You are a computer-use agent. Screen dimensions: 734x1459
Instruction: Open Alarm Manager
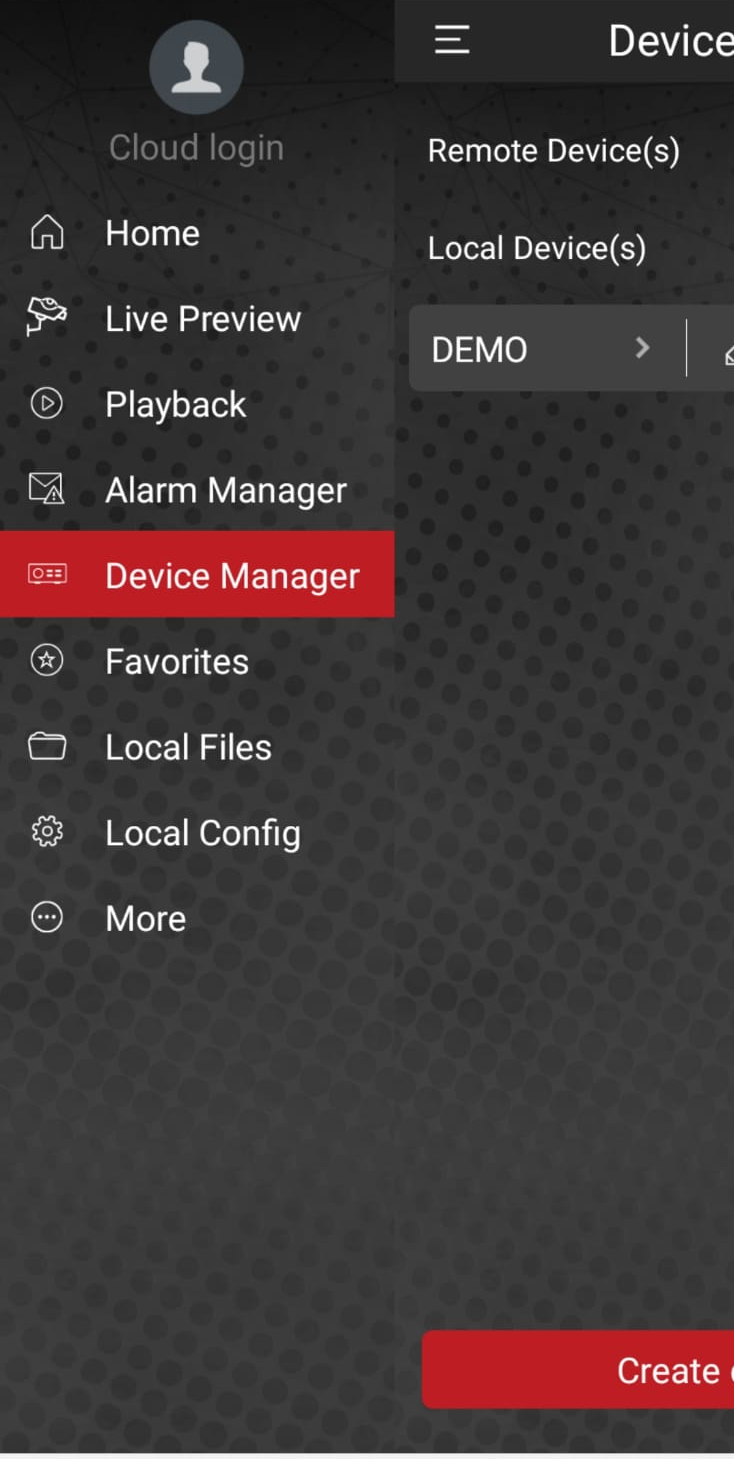225,490
